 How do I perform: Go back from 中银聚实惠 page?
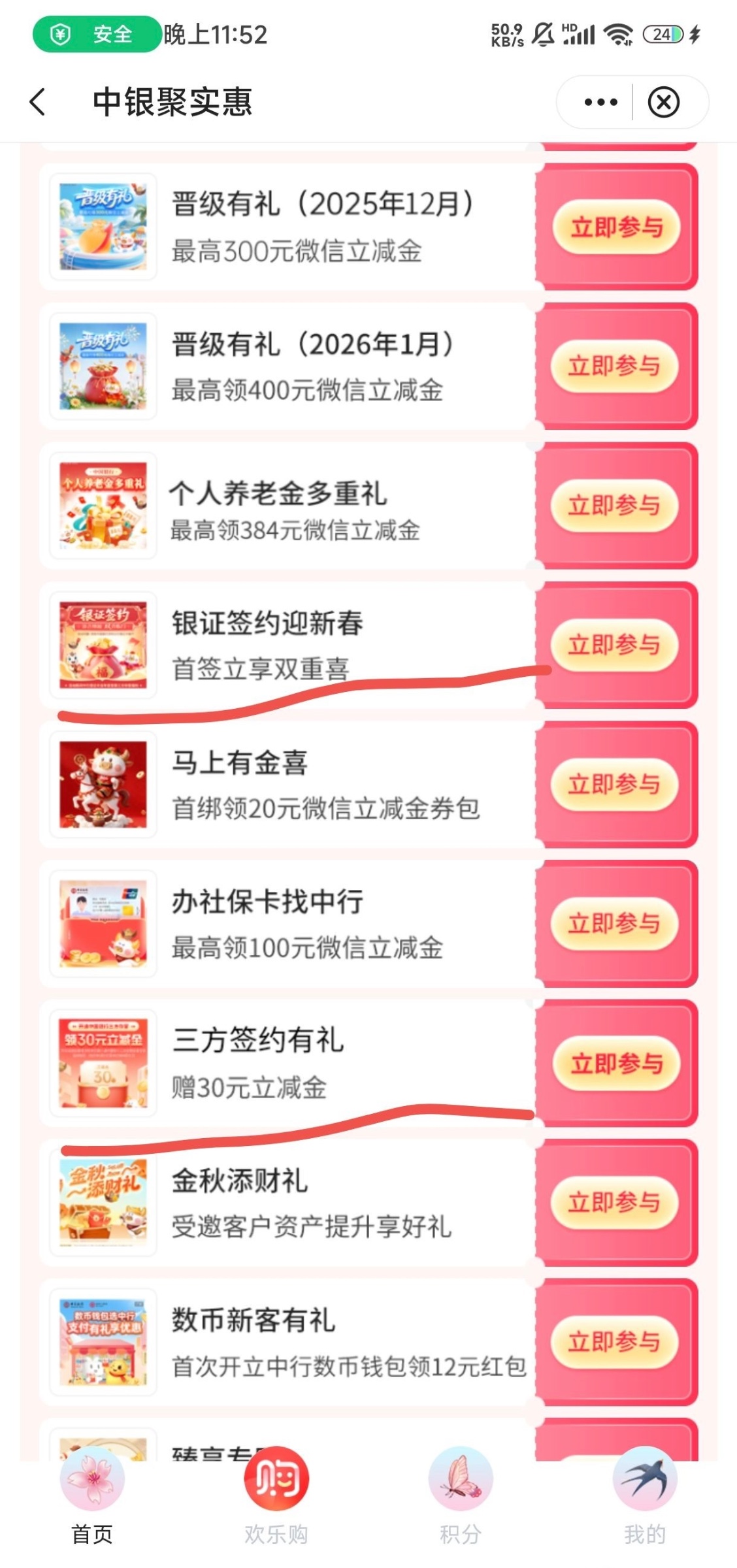(x=38, y=103)
